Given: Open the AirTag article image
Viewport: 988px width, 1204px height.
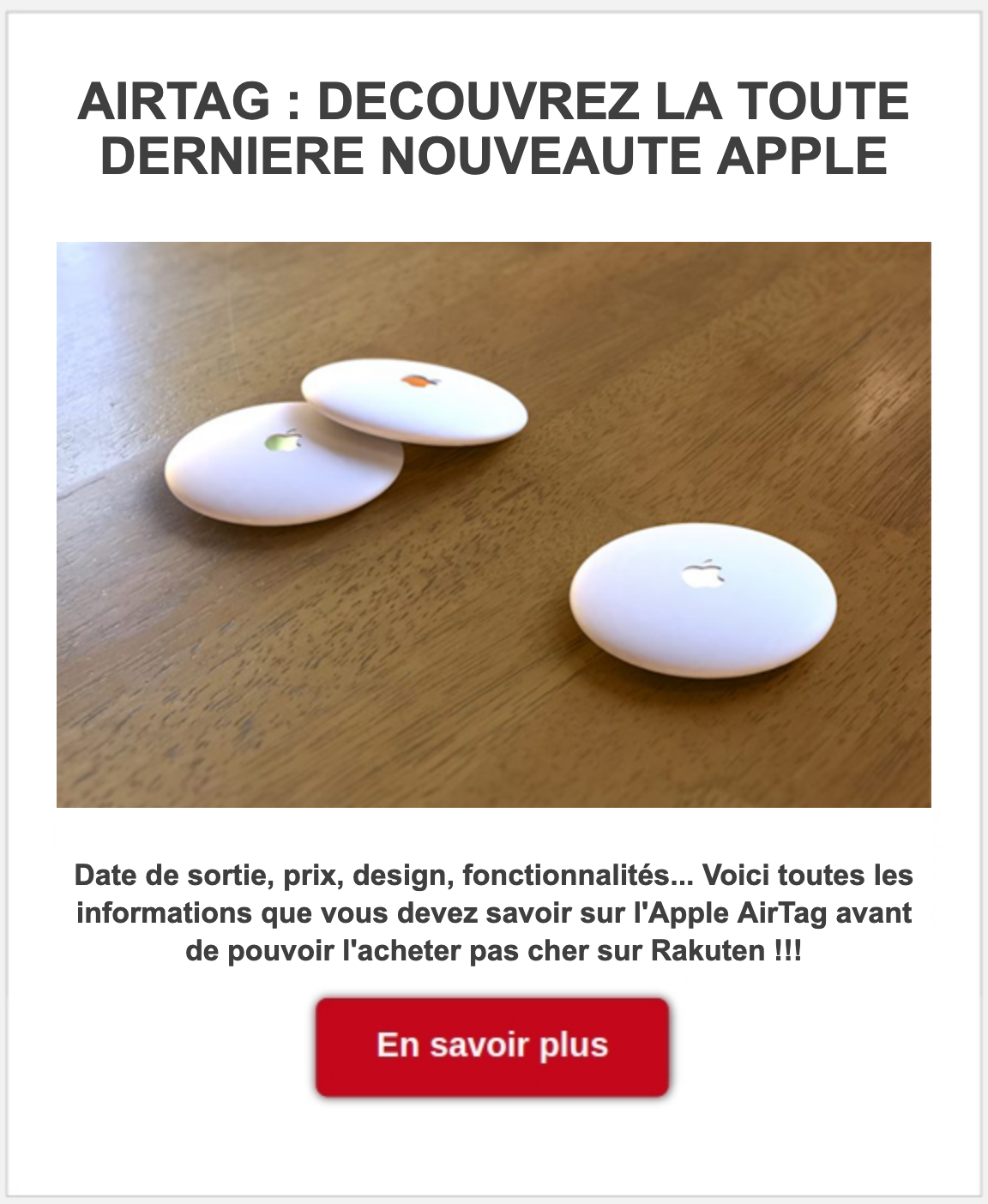Looking at the screenshot, I should point(494,525).
